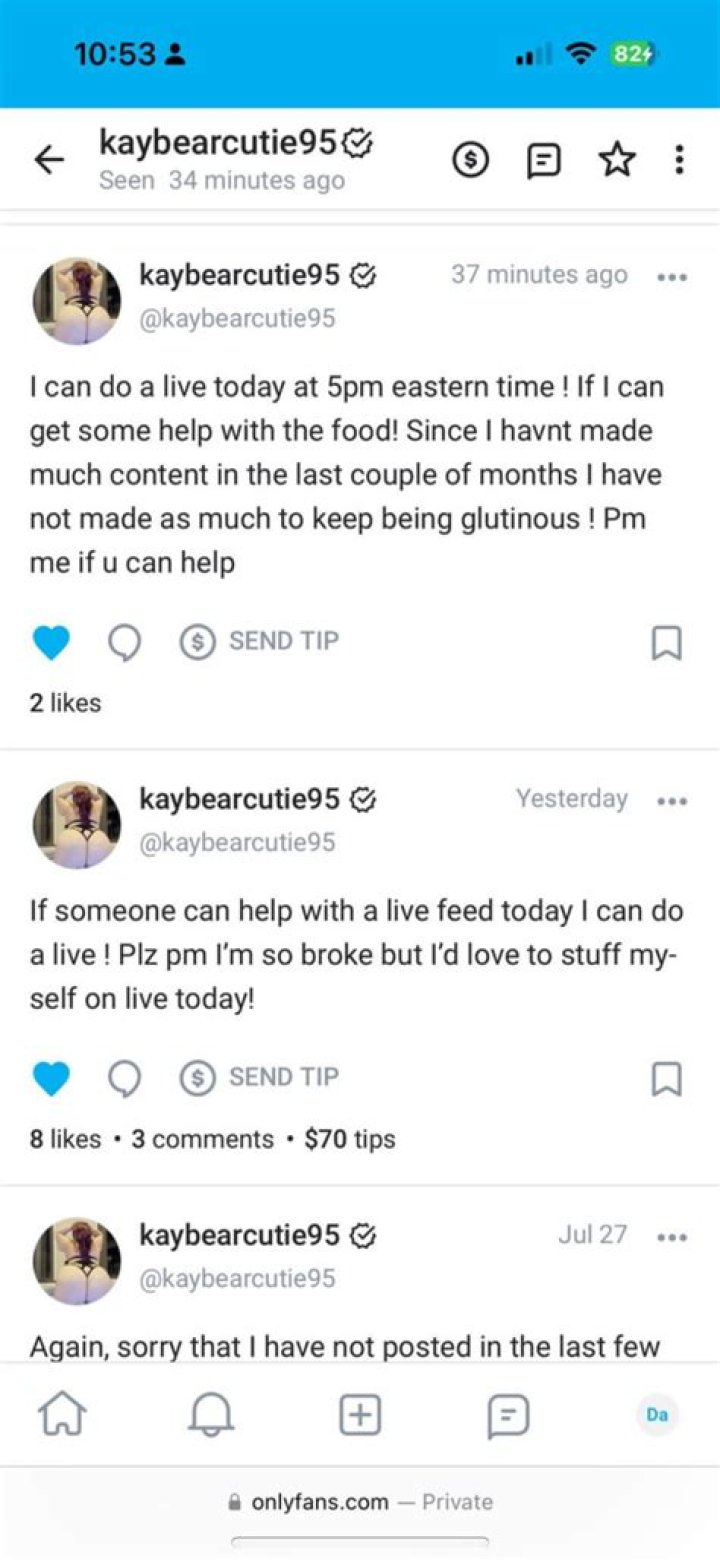Tap the back arrow to exit chat
The height and width of the screenshot is (1562, 720).
pyautogui.click(x=49, y=160)
